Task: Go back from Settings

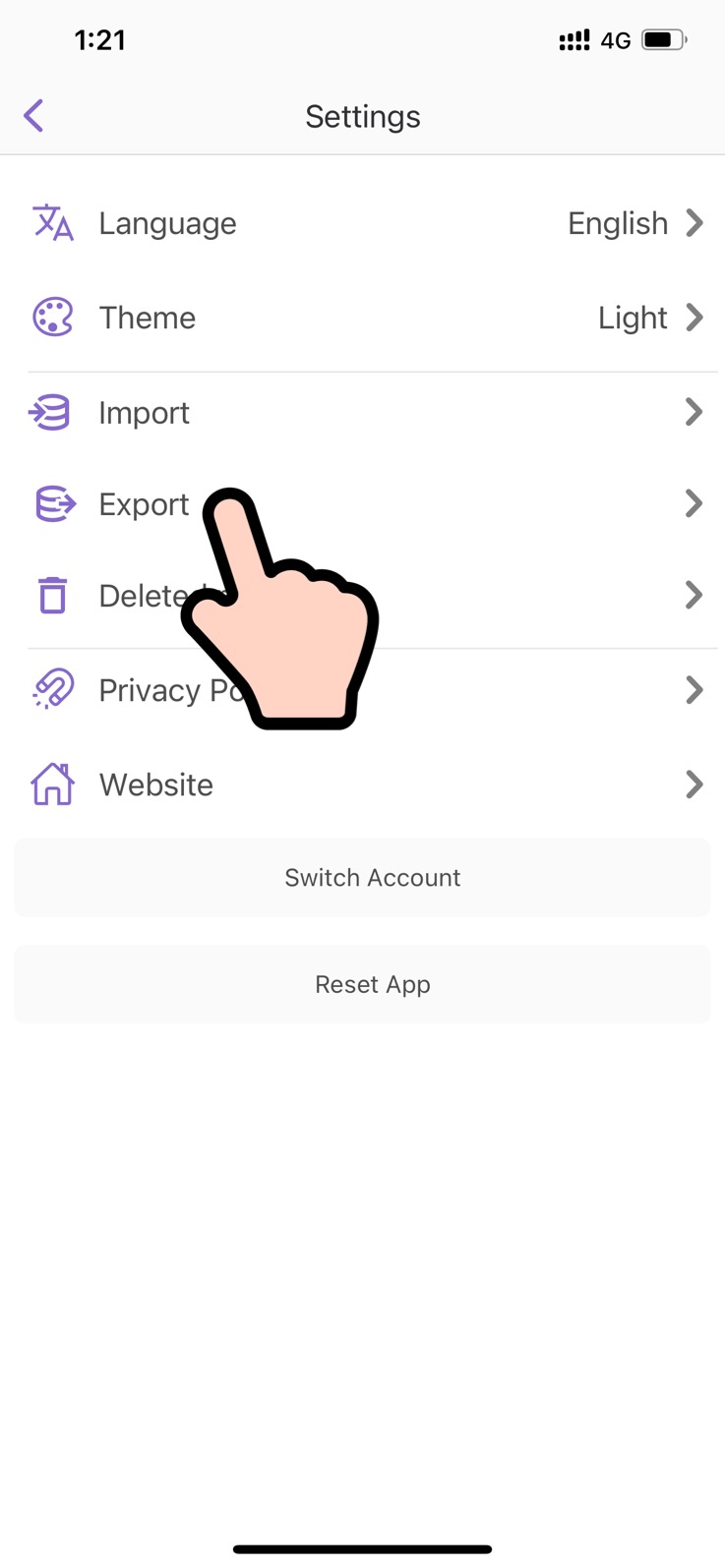Action: coord(34,116)
